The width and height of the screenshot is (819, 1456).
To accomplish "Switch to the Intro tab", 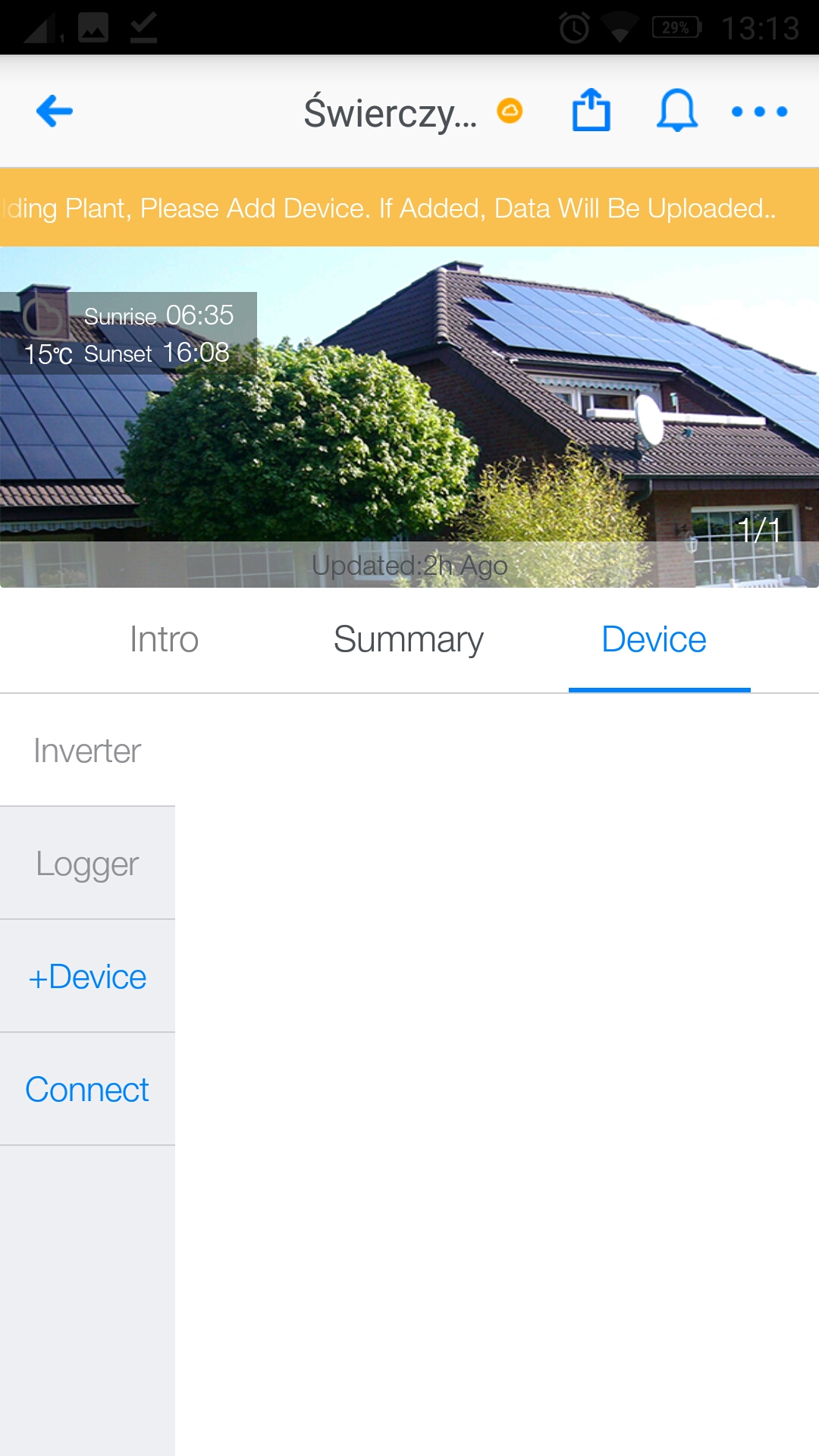I will 164,639.
